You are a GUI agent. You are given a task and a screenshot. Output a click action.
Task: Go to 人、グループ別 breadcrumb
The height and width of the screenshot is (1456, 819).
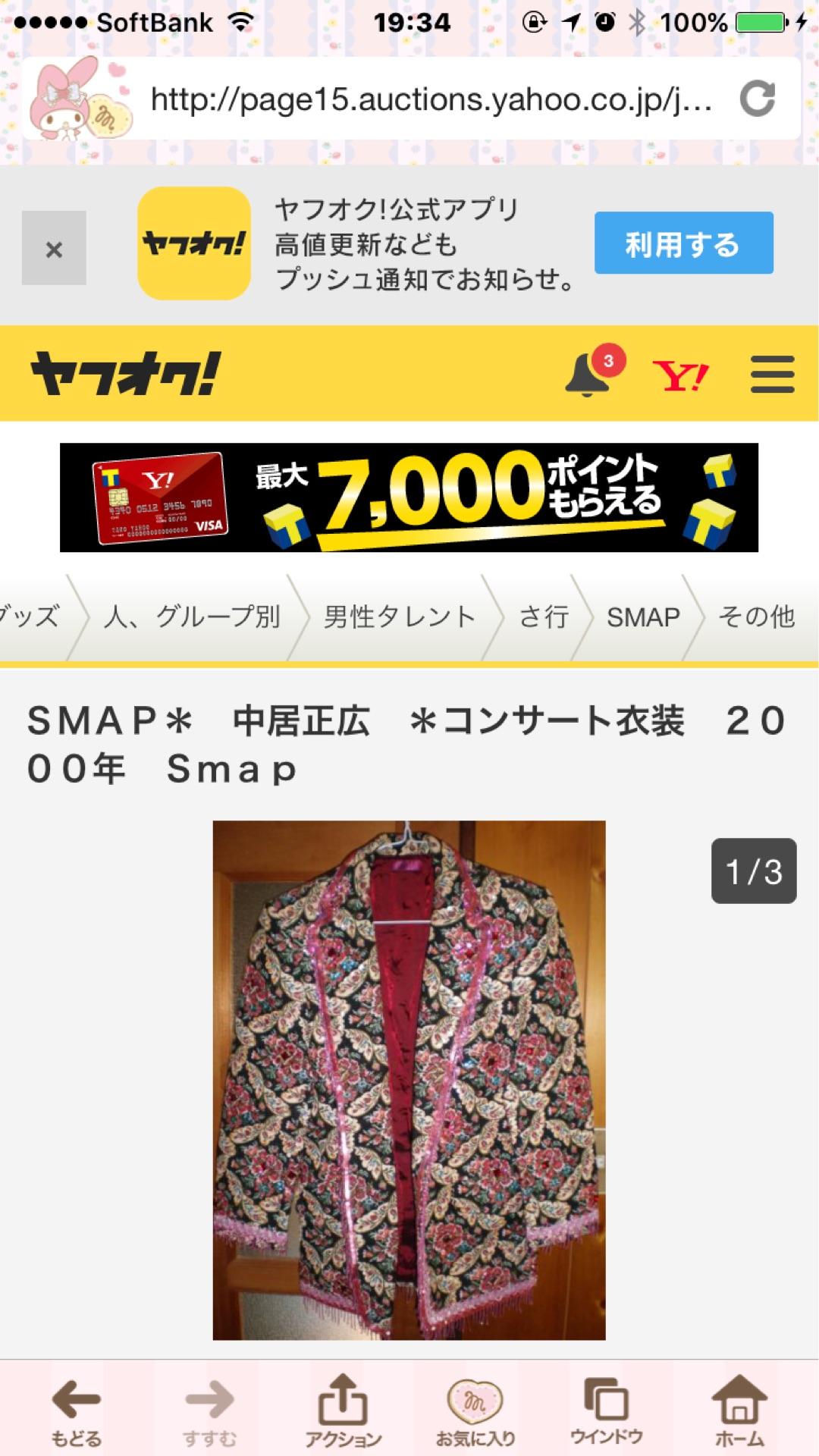tap(191, 617)
